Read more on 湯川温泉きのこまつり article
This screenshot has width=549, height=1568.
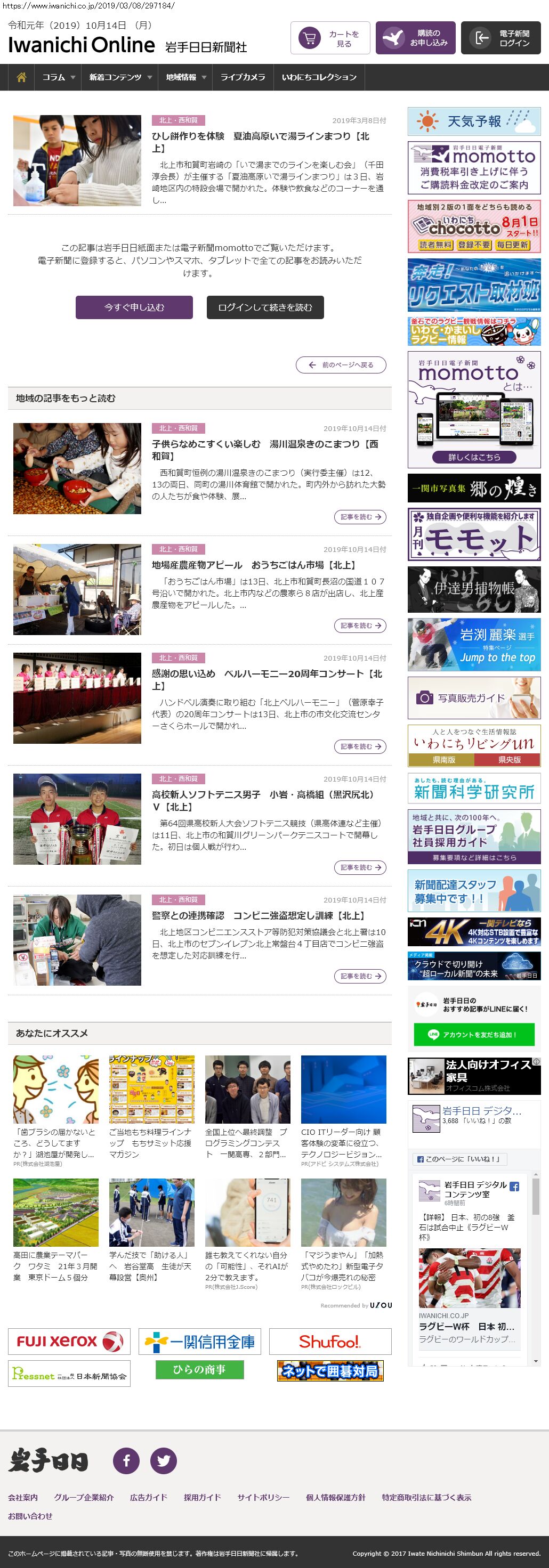click(x=360, y=517)
